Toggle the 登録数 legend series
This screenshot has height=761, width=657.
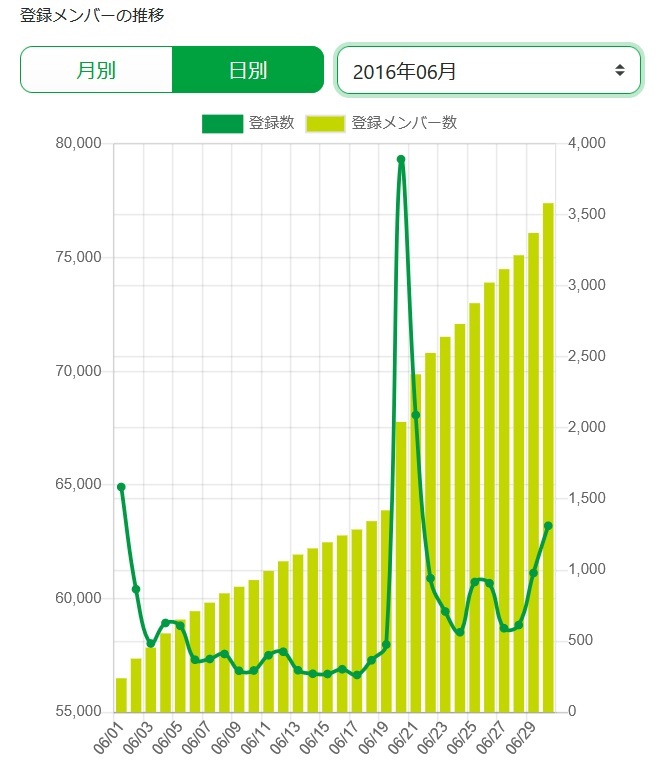(x=248, y=123)
